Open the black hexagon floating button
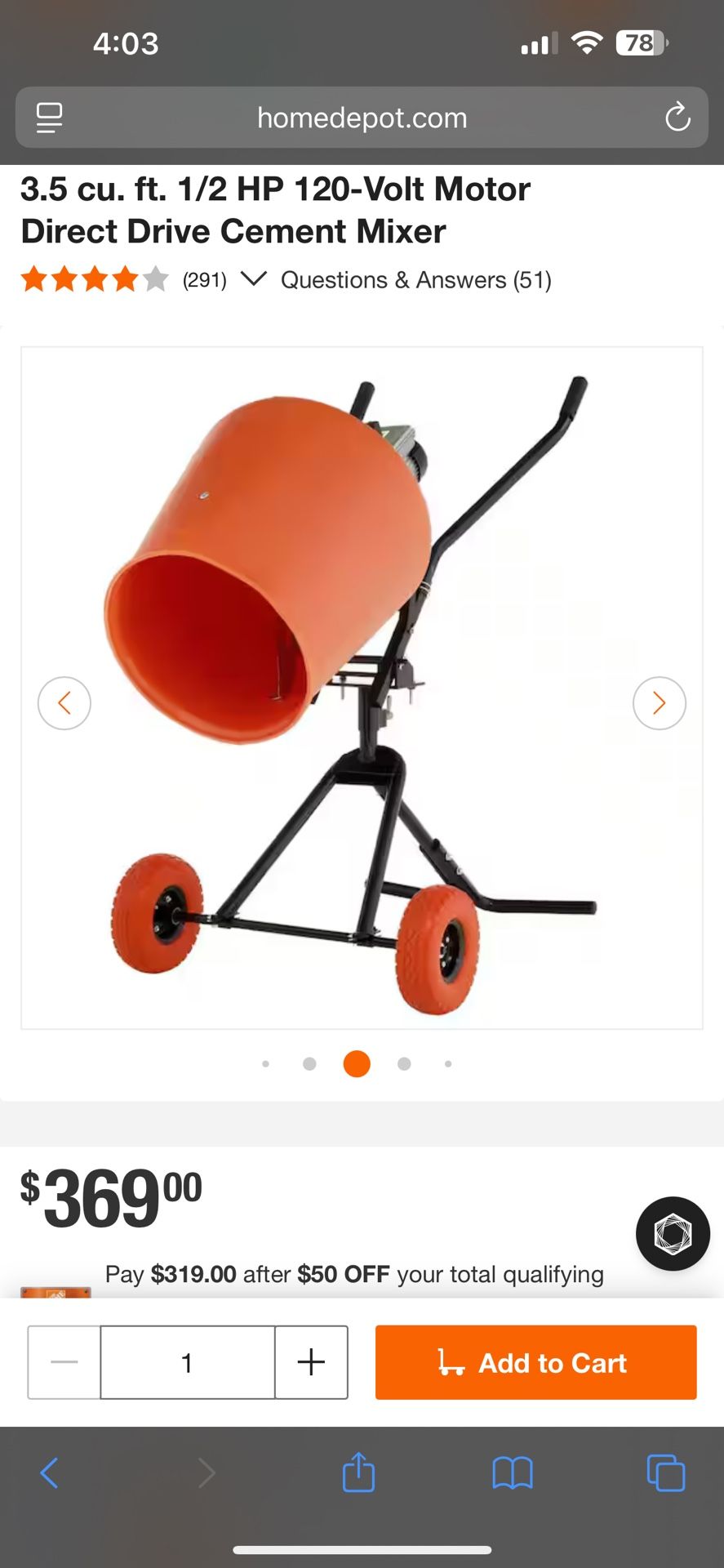This screenshot has width=724, height=1568. [x=673, y=1233]
